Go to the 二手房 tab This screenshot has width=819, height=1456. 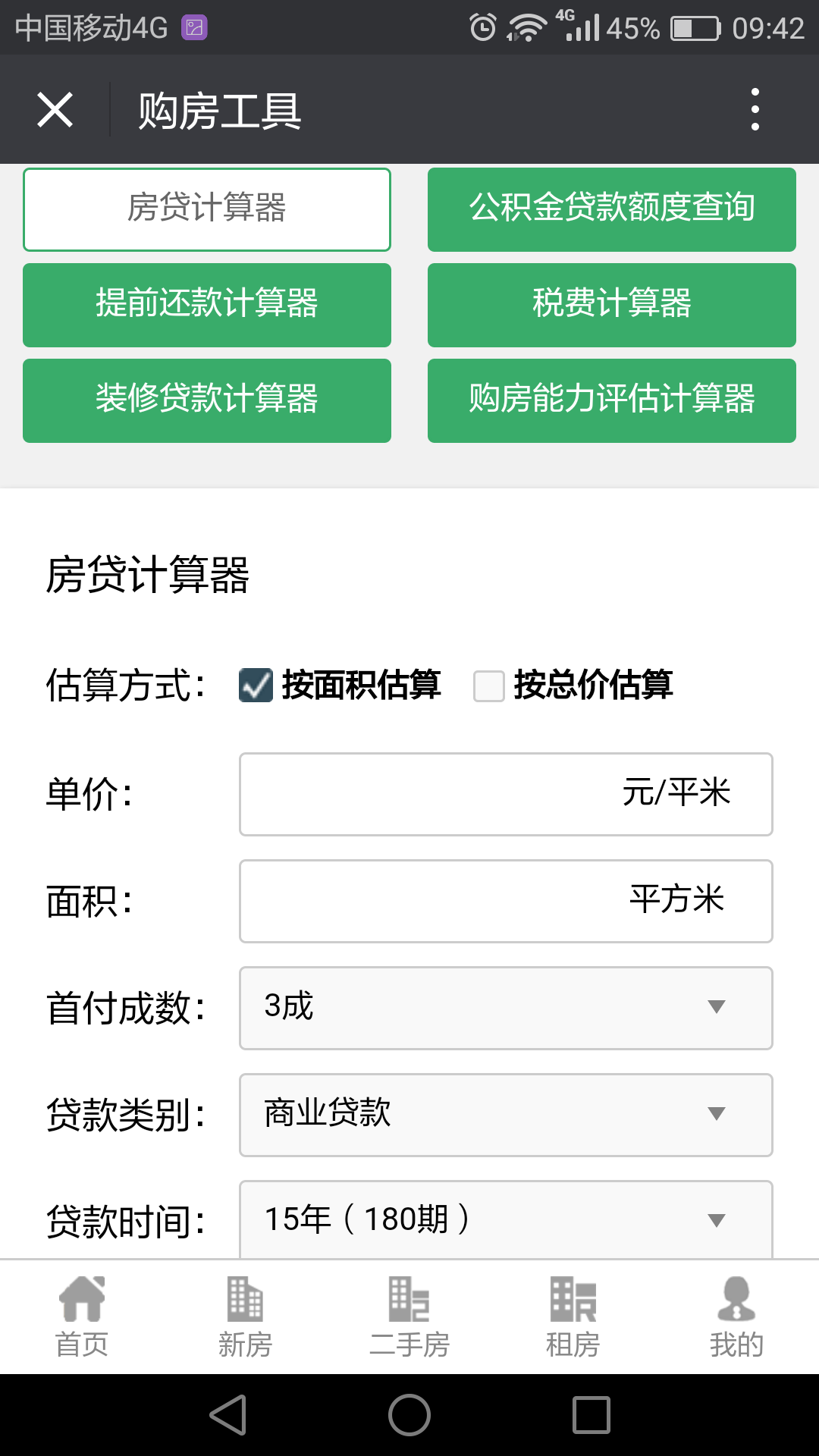coord(409,1317)
